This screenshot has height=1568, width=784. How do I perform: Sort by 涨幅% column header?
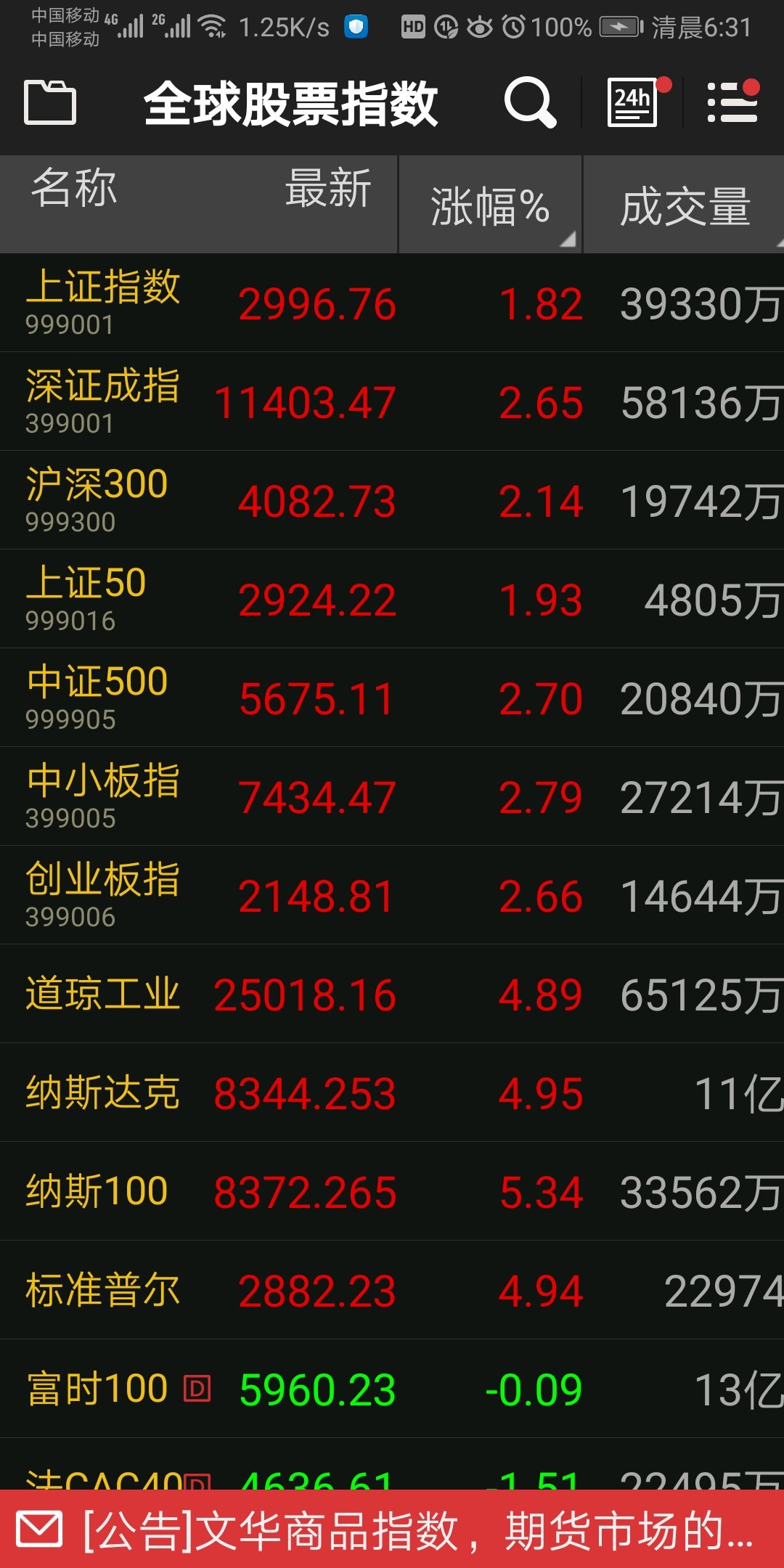[x=490, y=206]
